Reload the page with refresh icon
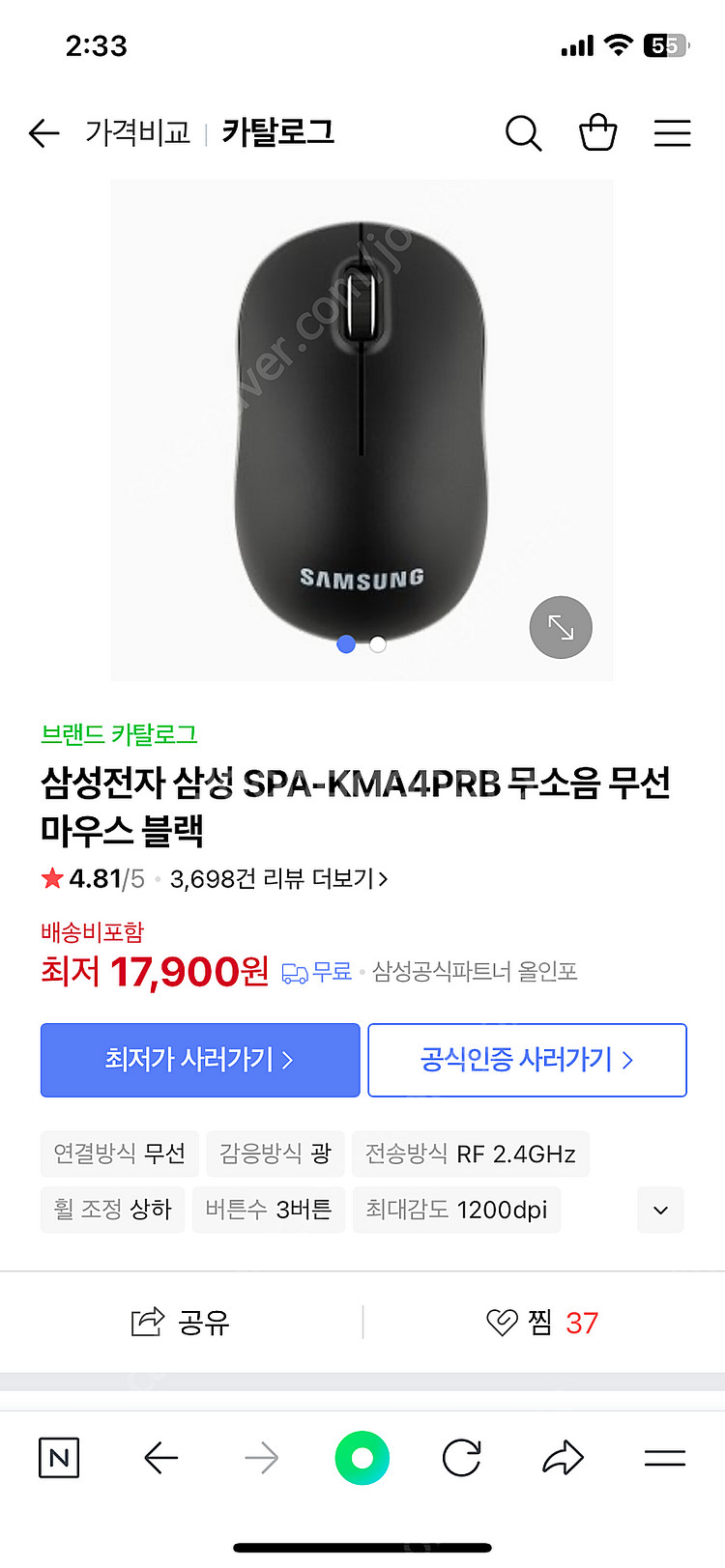The image size is (725, 1568). tap(462, 1458)
